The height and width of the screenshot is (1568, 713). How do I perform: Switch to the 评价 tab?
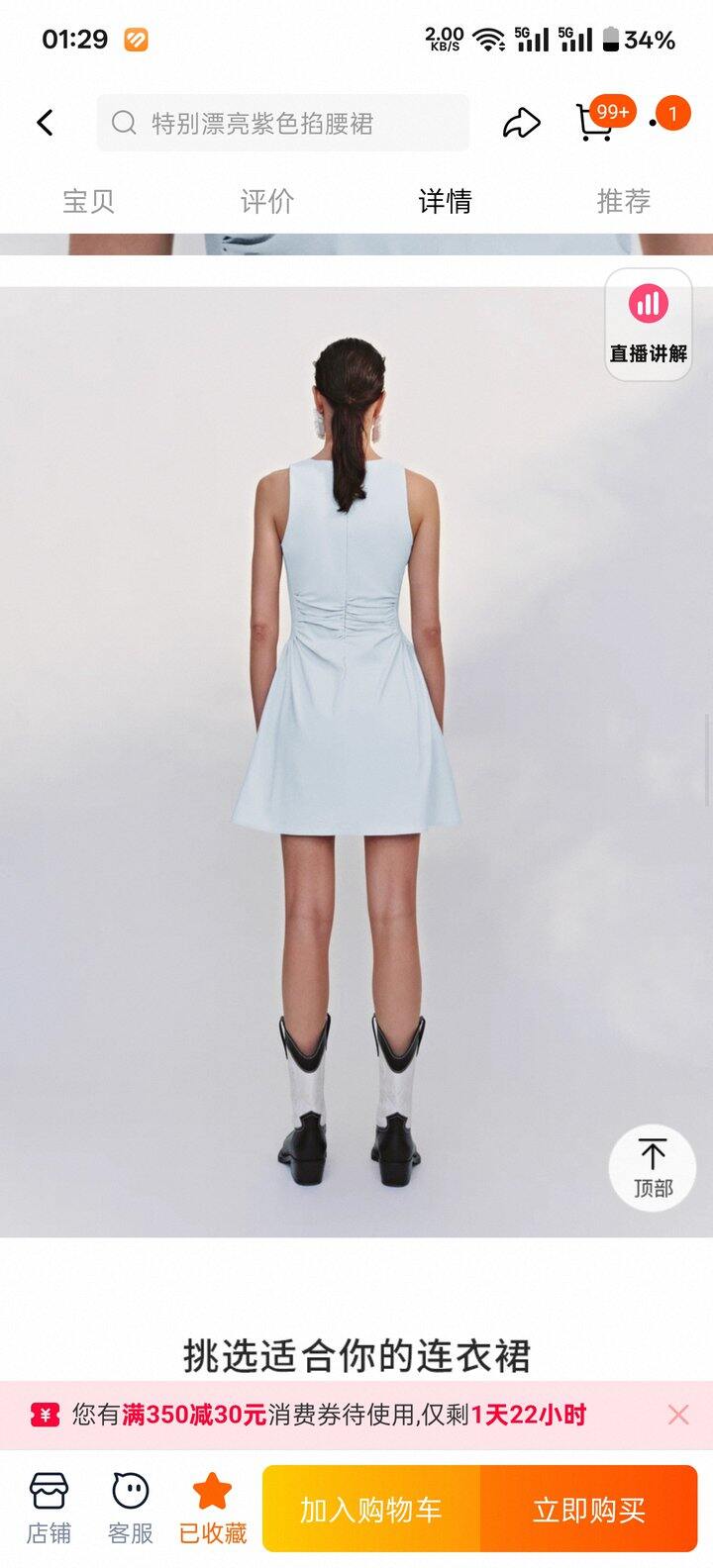tap(267, 201)
